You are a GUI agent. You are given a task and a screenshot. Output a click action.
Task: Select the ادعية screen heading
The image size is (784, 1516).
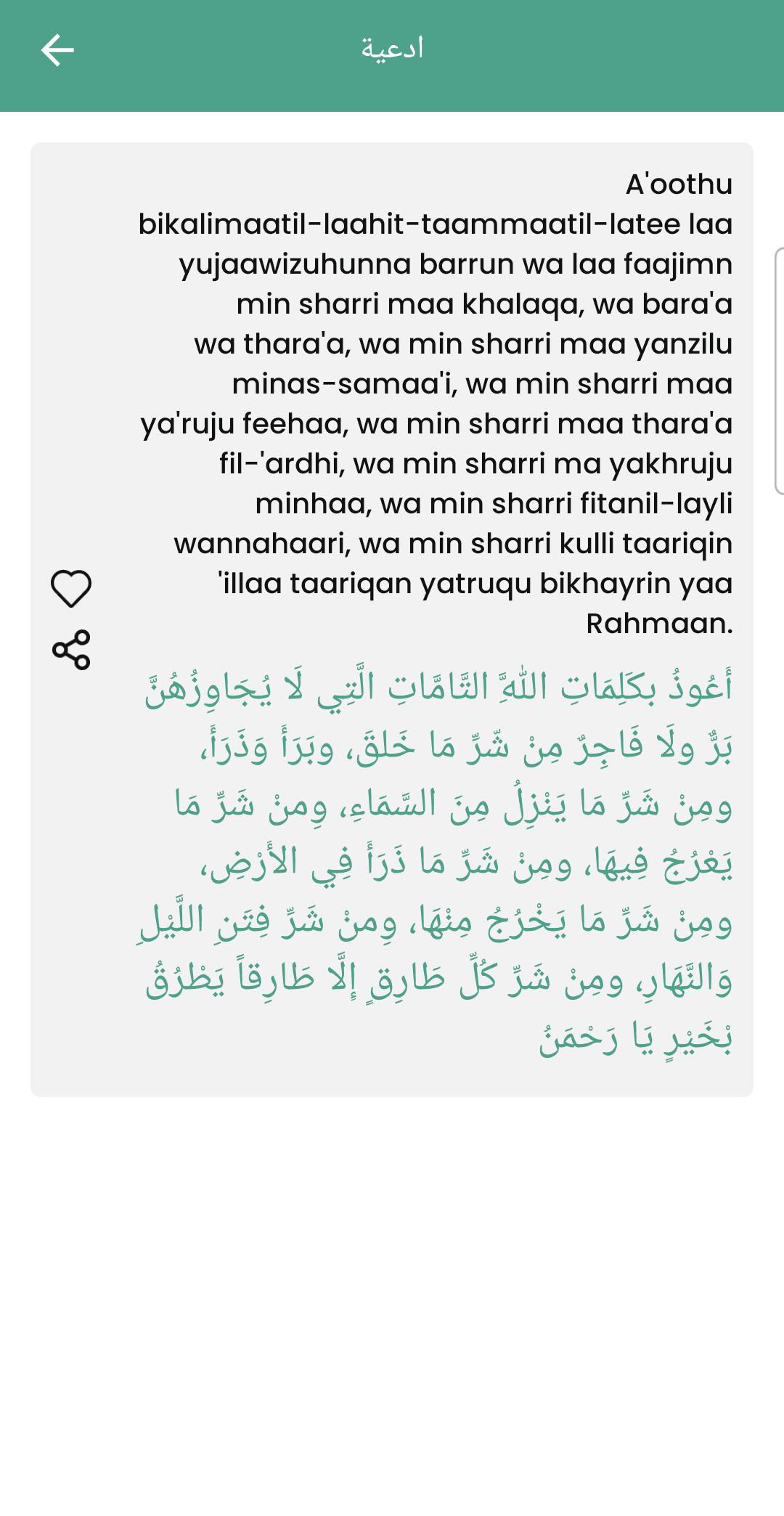(392, 48)
